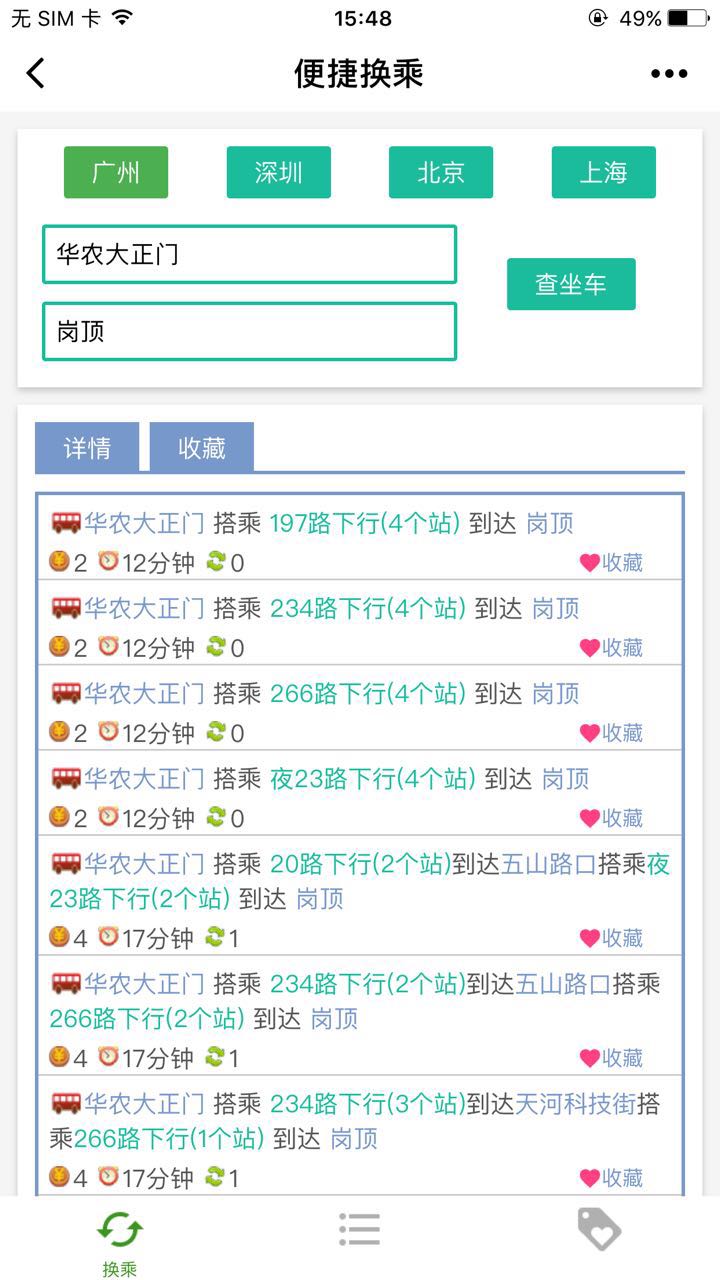Open the list icon bottom tab
This screenshot has width=720, height=1280.
pyautogui.click(x=359, y=1230)
